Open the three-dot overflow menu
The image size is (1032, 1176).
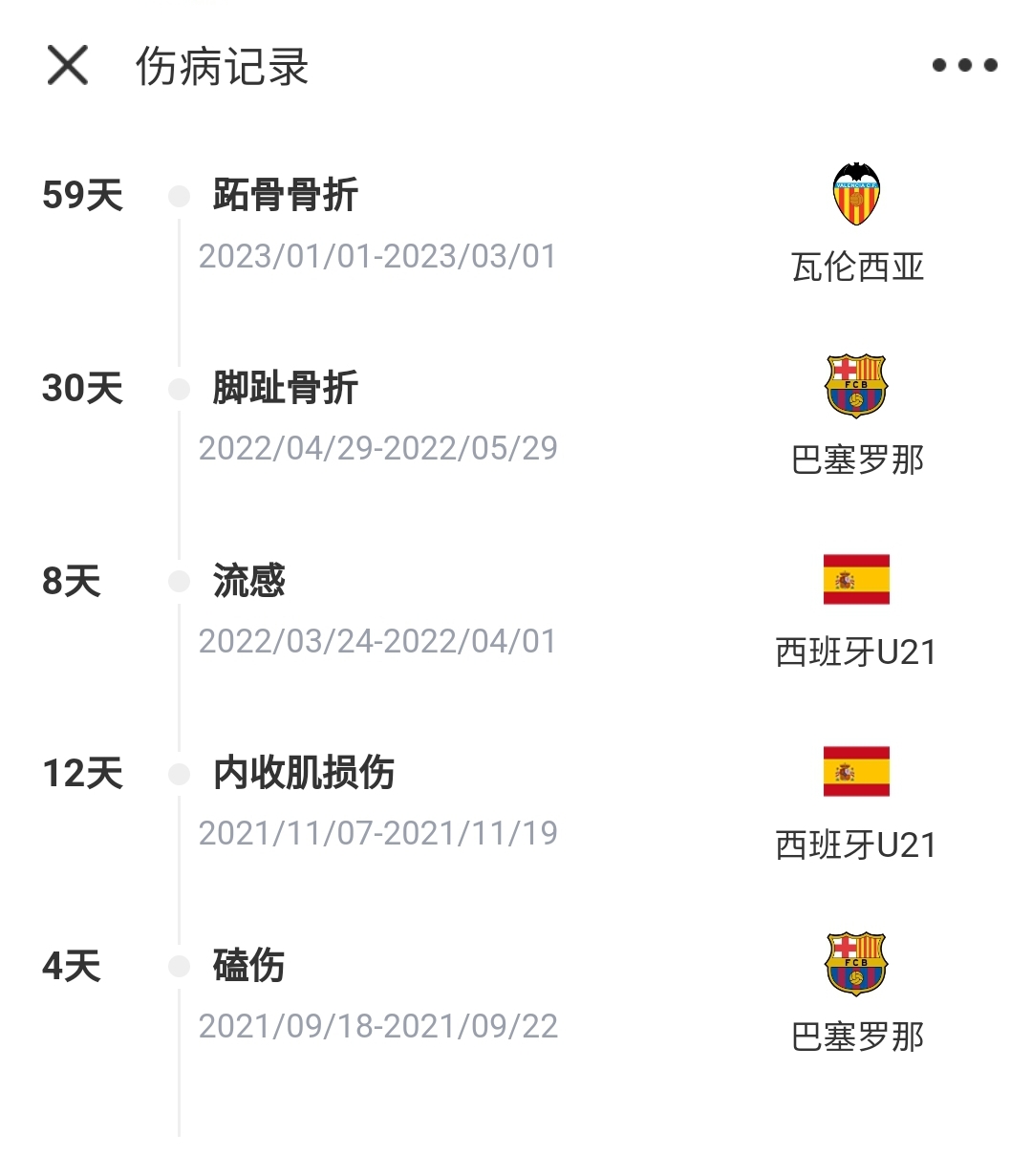click(x=964, y=65)
